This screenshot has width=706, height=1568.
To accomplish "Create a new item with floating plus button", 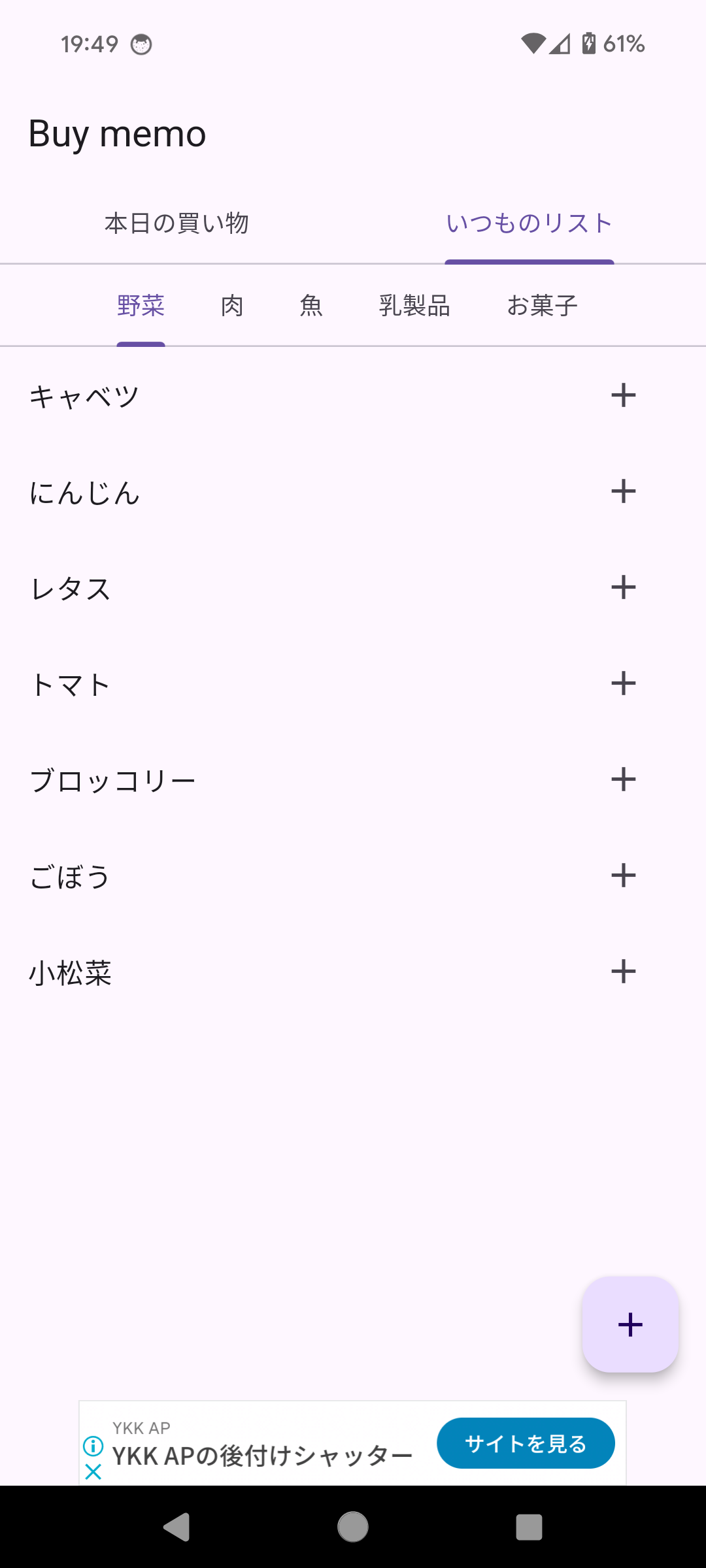I will pos(630,1325).
